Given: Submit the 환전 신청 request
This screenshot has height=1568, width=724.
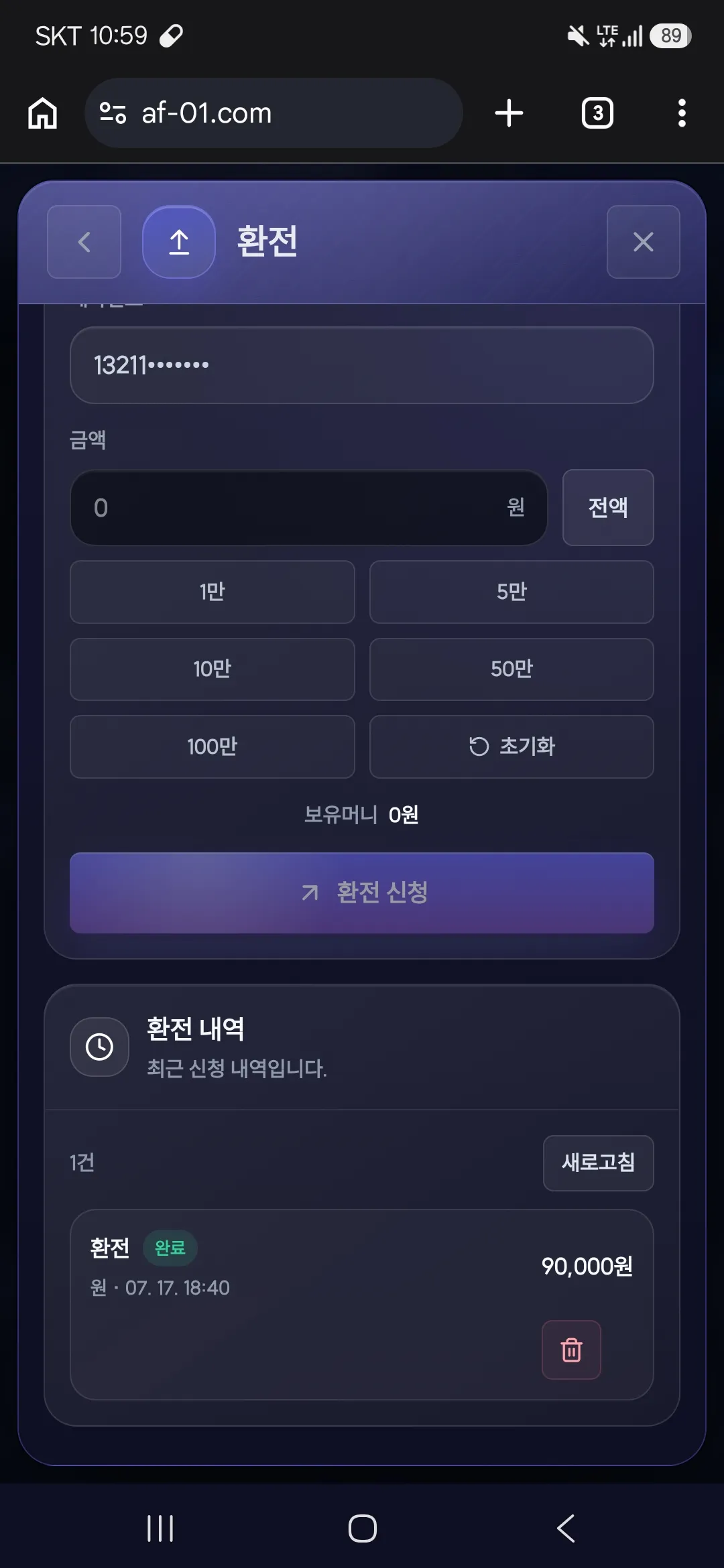Looking at the screenshot, I should (x=362, y=893).
